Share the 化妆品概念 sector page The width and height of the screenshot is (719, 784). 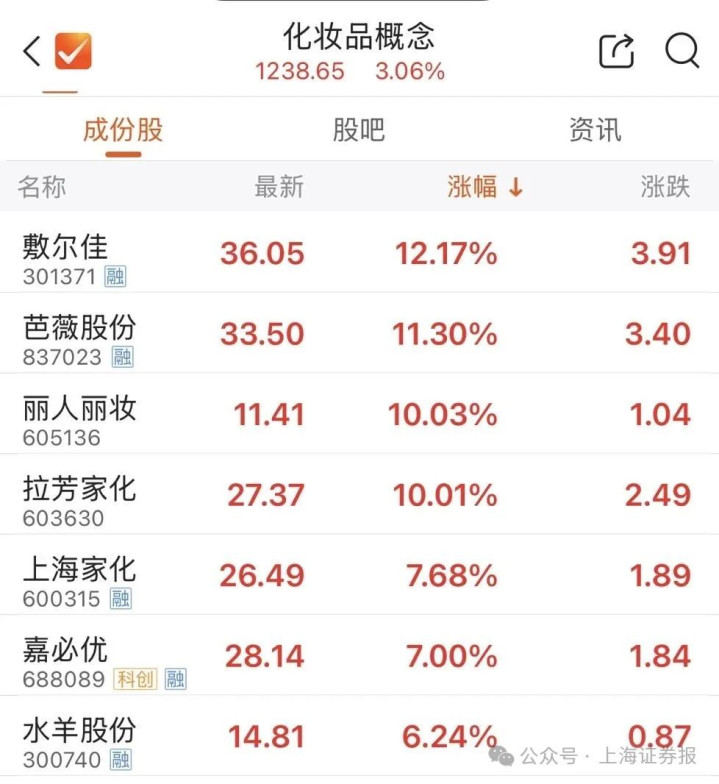click(616, 51)
